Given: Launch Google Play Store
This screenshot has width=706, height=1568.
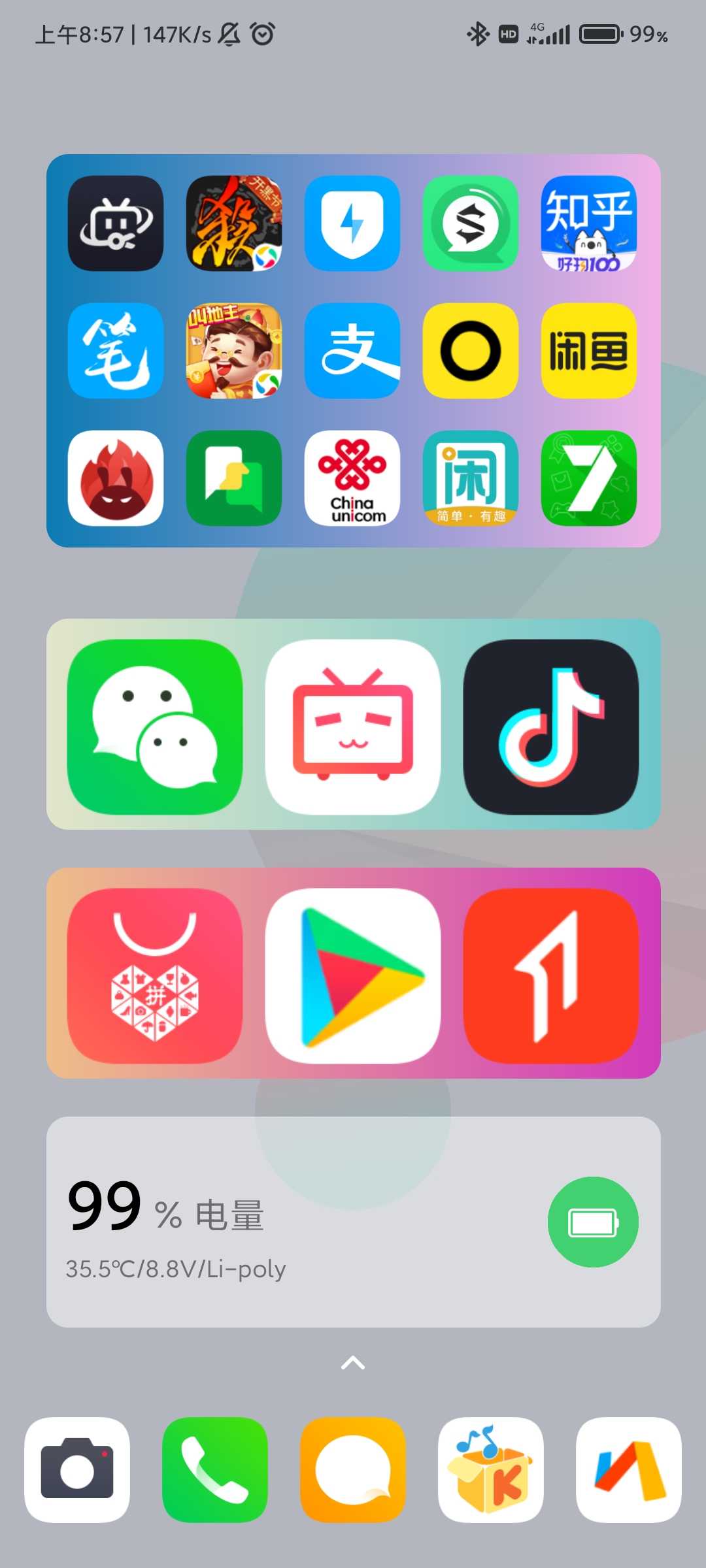Looking at the screenshot, I should [x=353, y=975].
